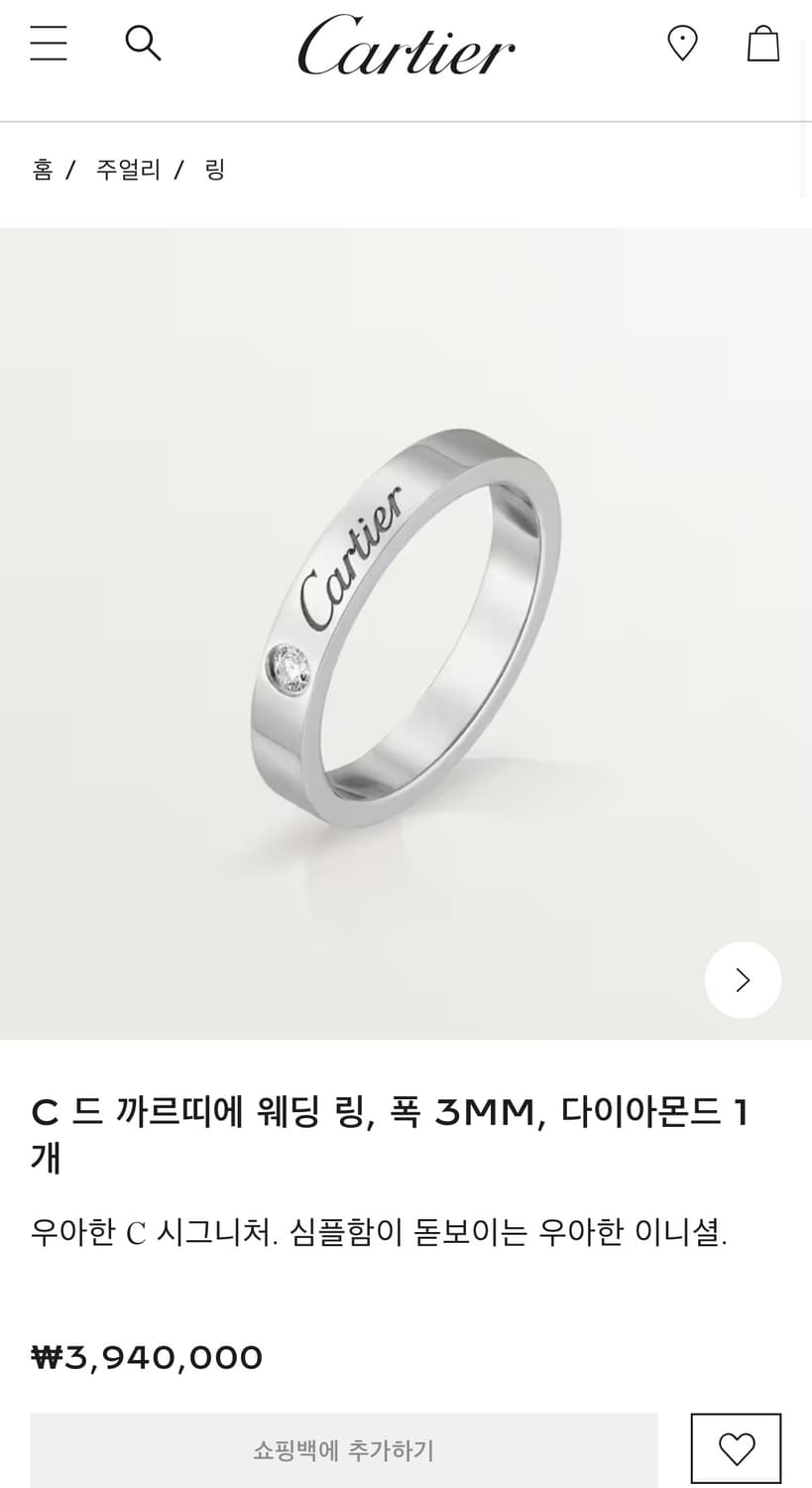This screenshot has height=1488, width=812.
Task: Toggle the location finder panel
Action: click(x=682, y=44)
